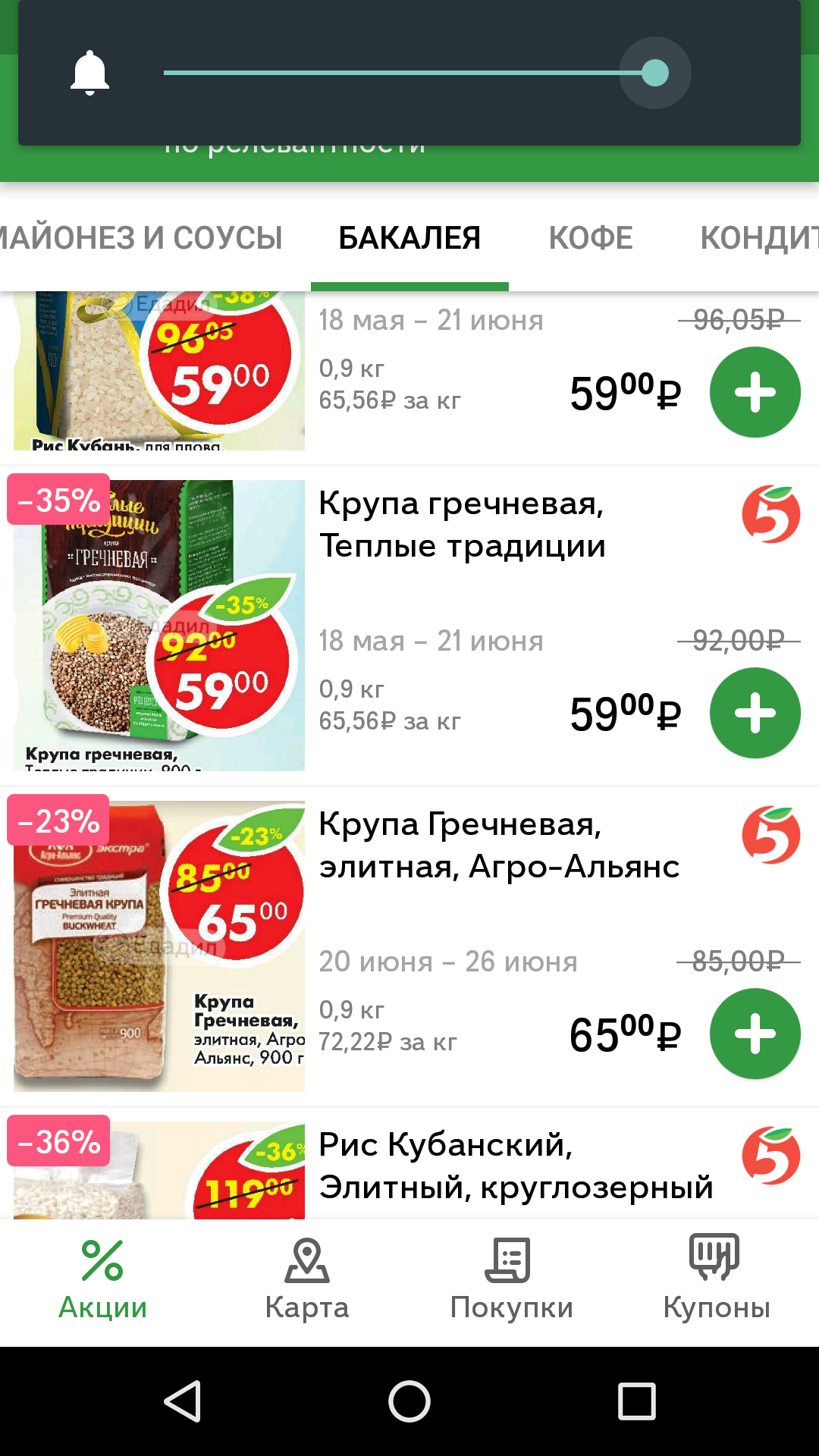819x1456 pixels.
Task: Switch to the Купоны tab
Action: (x=716, y=1282)
